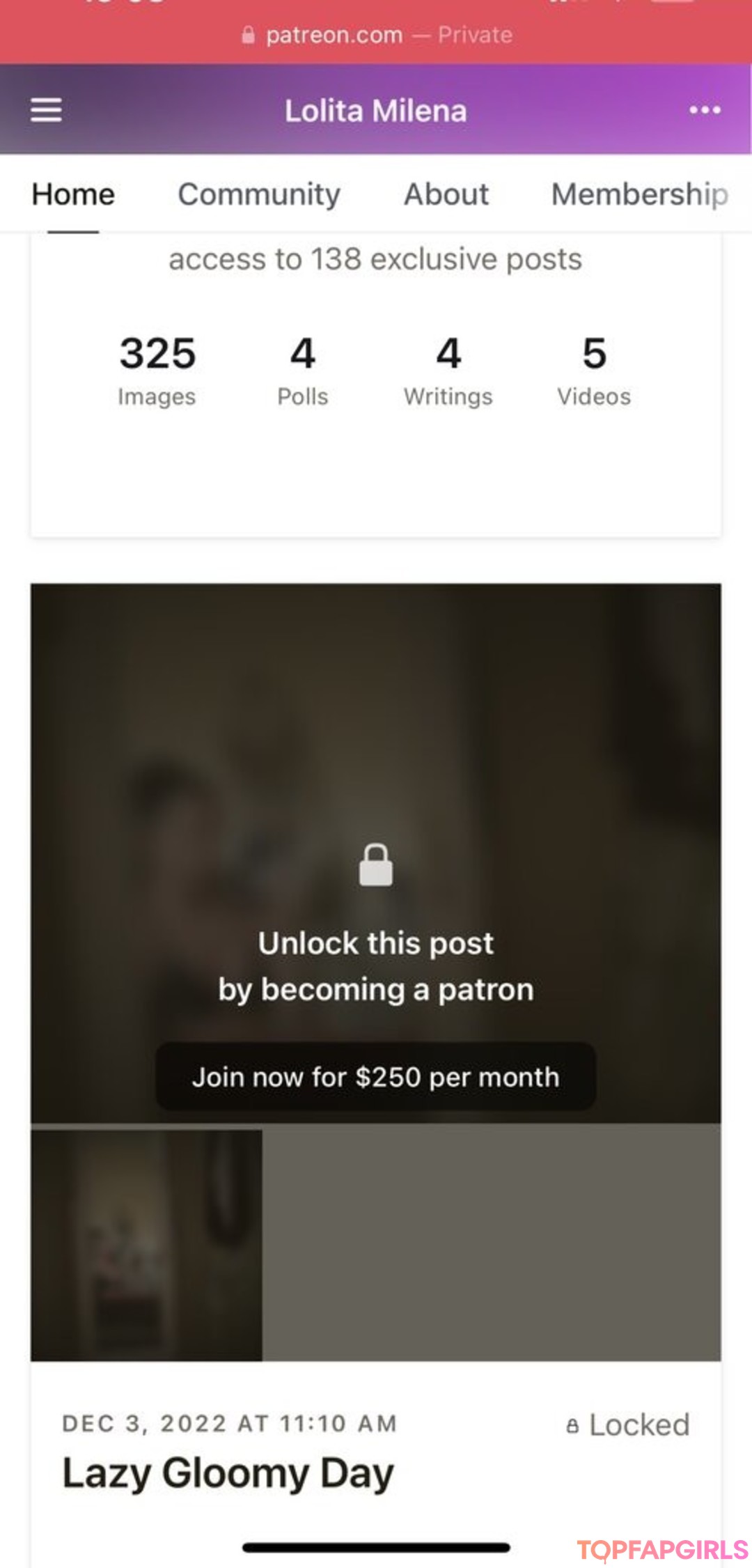Tap the patreon.com address bar
The image size is (752, 1568).
[376, 35]
